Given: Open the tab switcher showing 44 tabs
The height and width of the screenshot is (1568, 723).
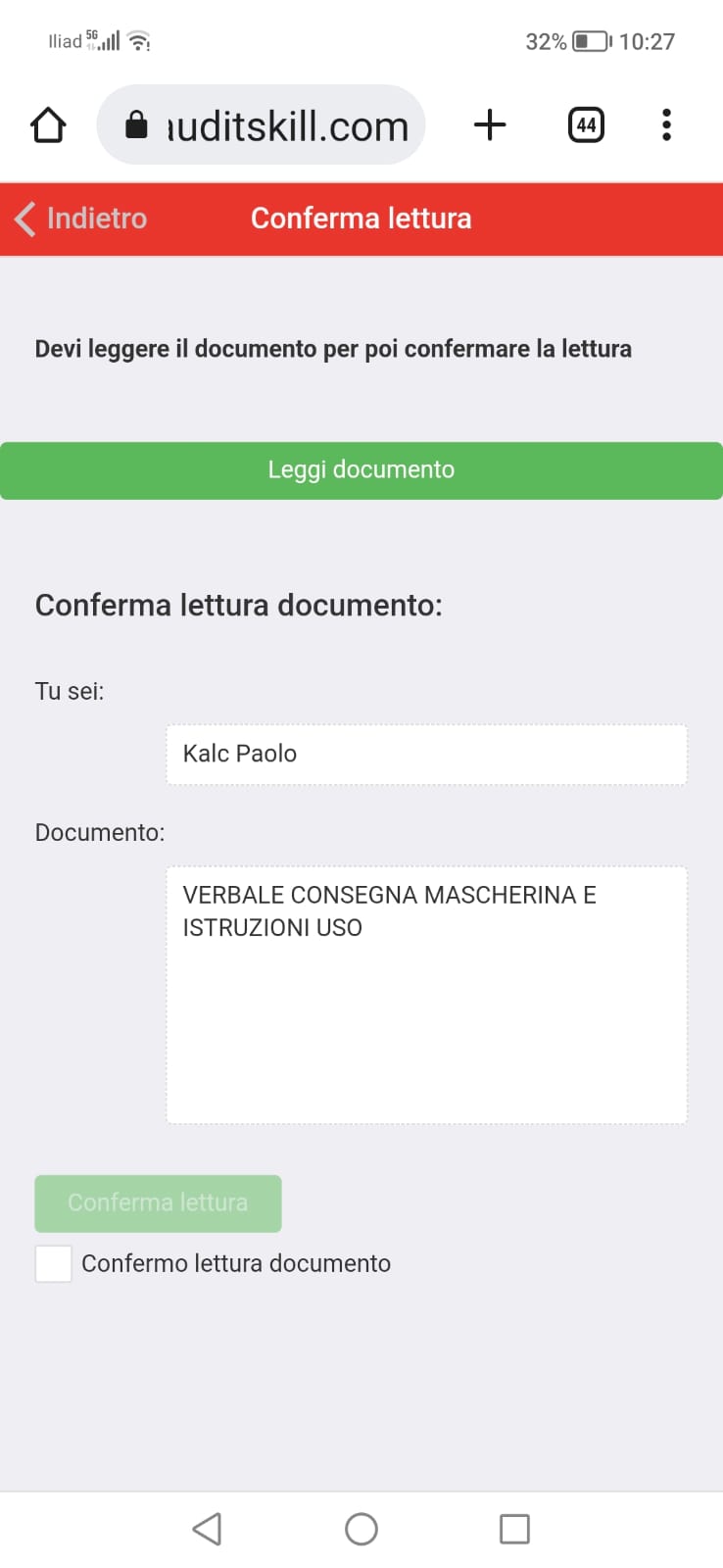Looking at the screenshot, I should (586, 125).
